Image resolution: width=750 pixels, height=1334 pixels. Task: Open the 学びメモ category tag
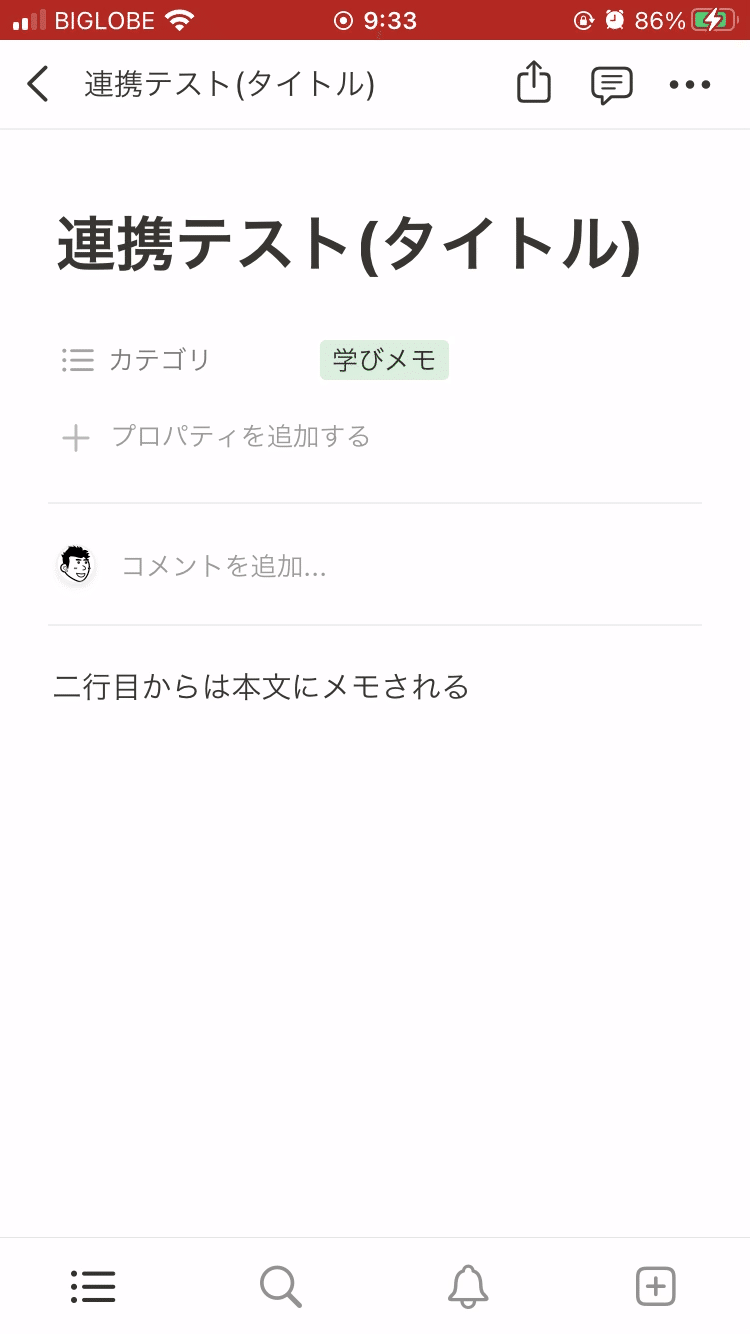384,360
